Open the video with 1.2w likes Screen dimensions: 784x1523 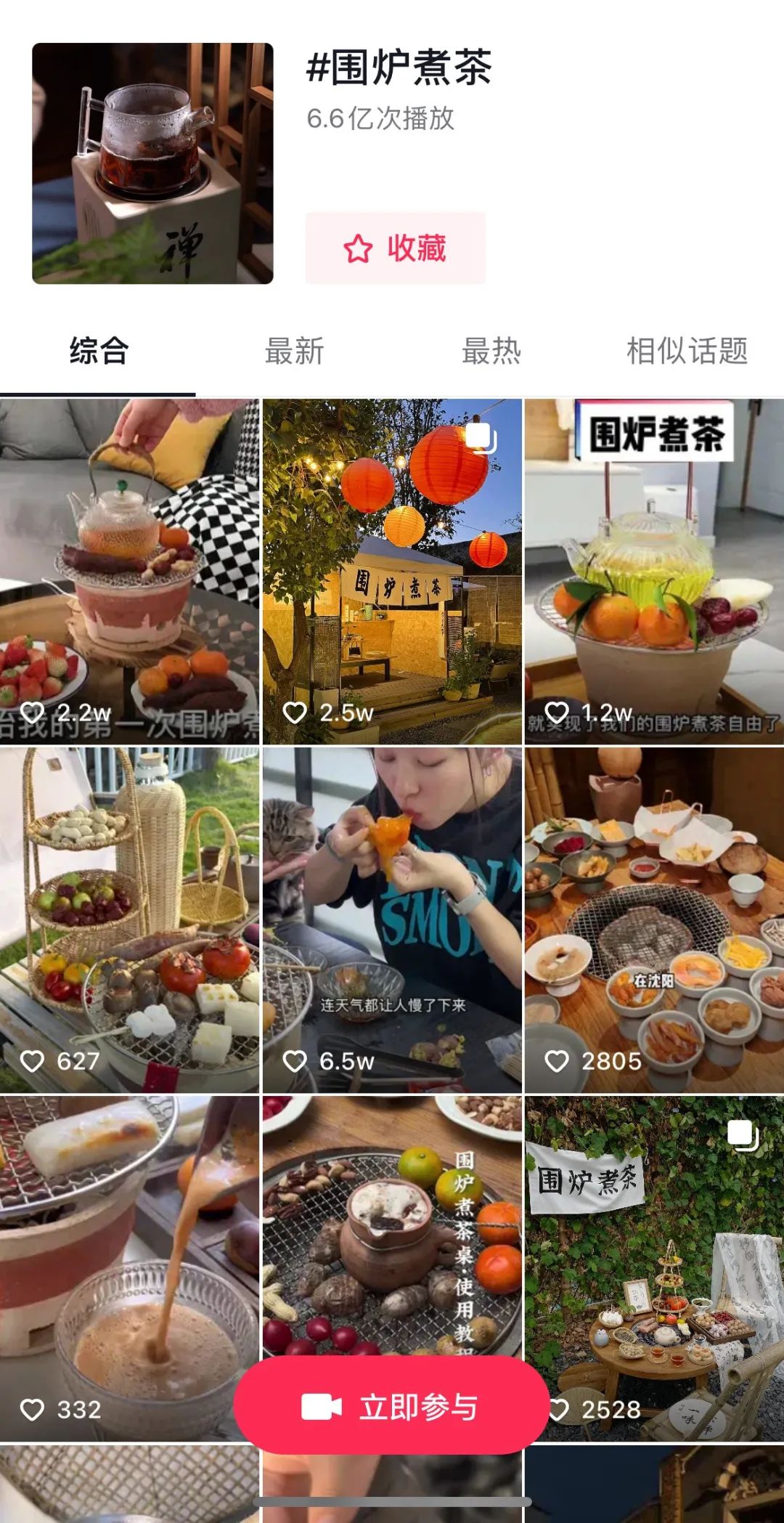[654, 572]
